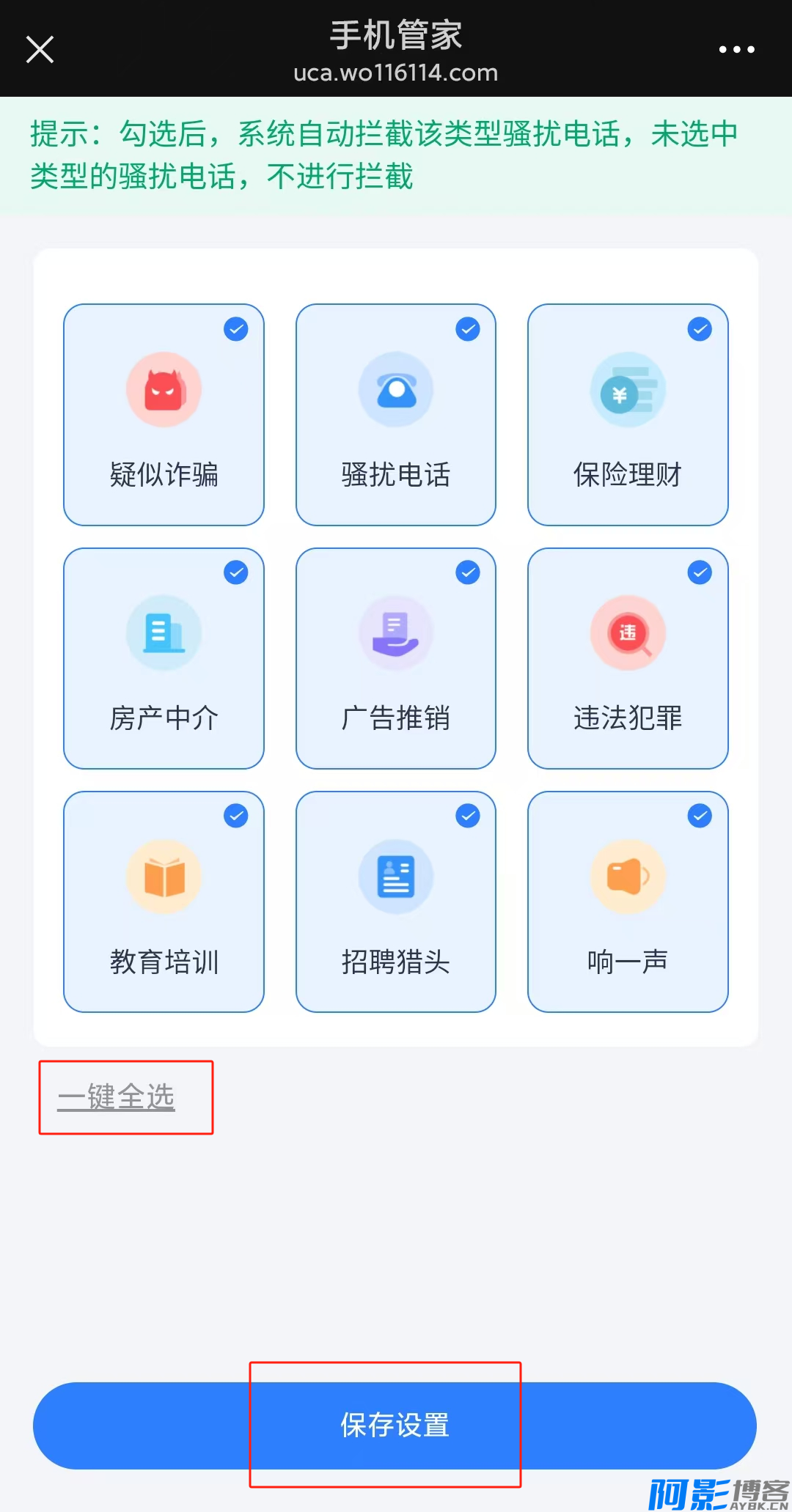This screenshot has width=792, height=1512.
Task: Toggle the 骚扰电话 category
Action: click(396, 415)
